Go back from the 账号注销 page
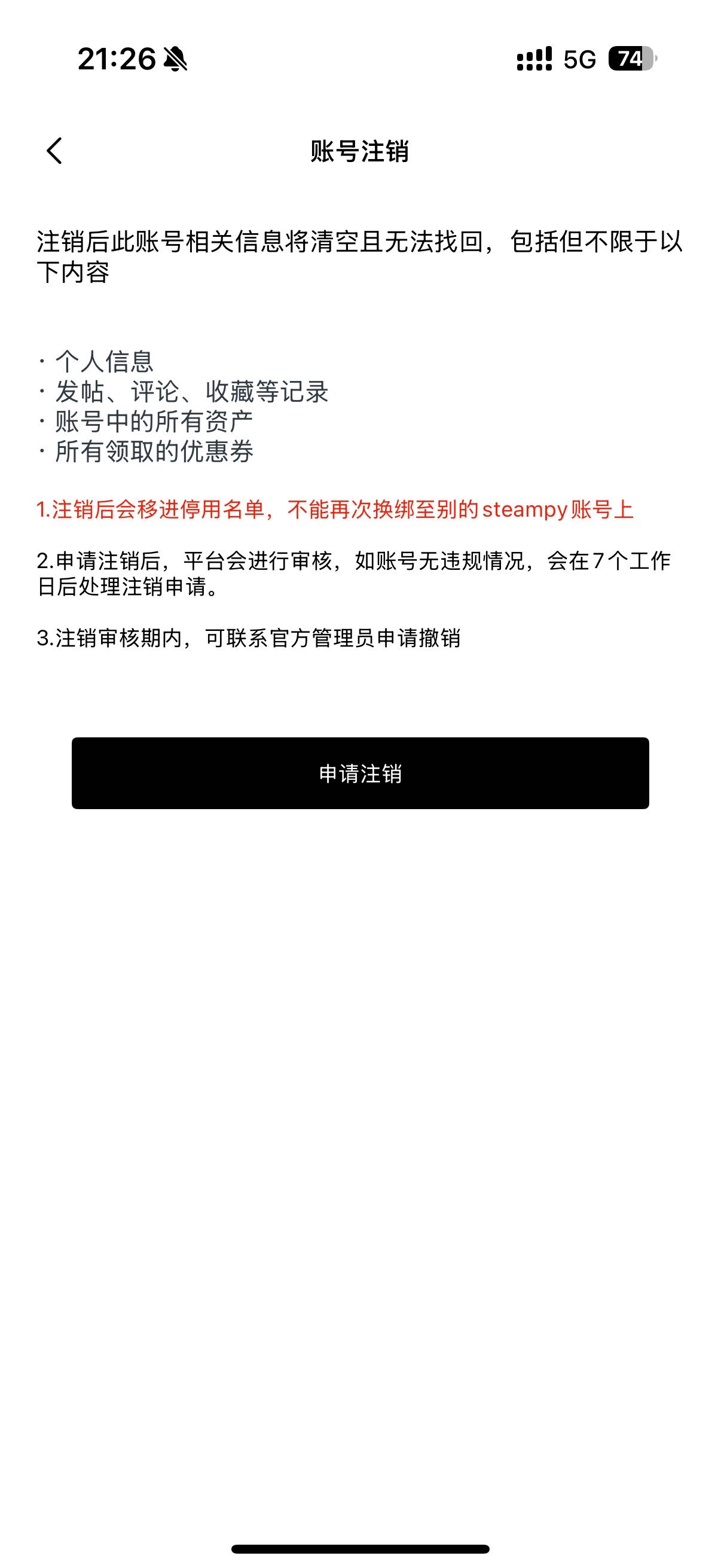This screenshot has height=1568, width=721. 54,150
